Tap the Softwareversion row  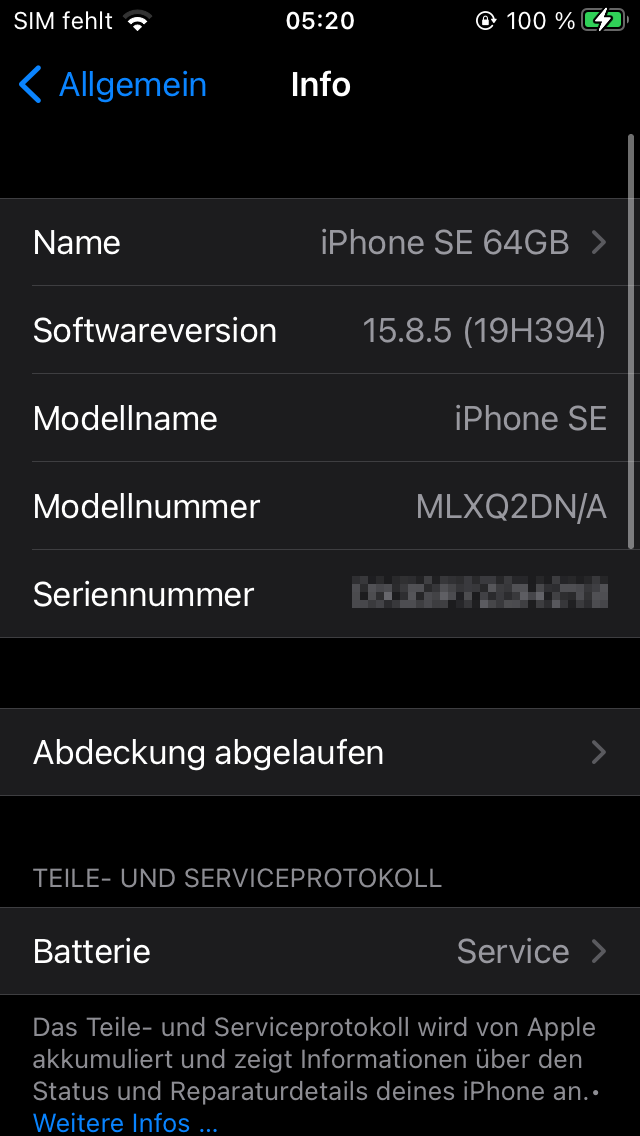[x=320, y=330]
